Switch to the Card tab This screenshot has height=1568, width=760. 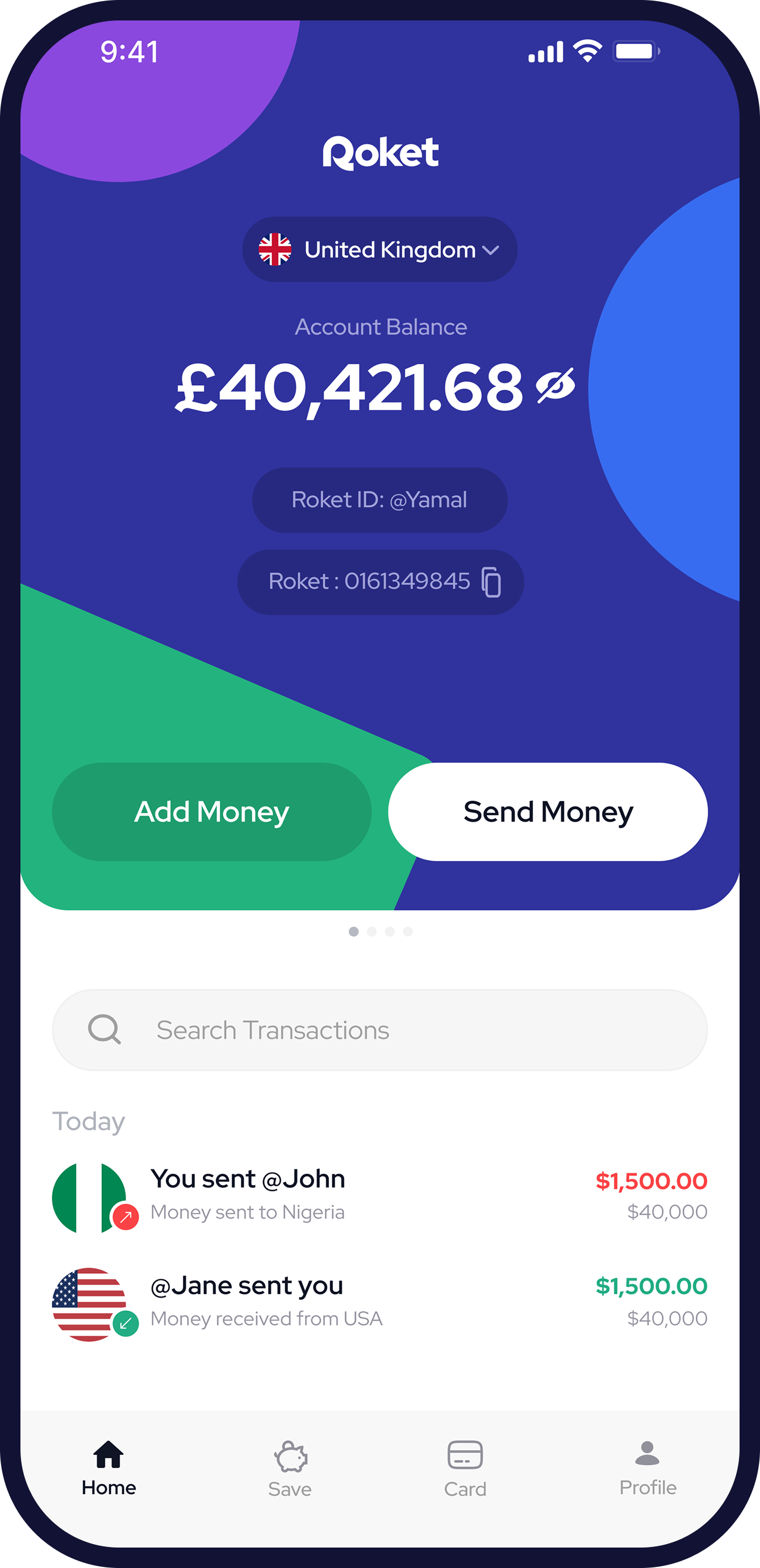[465, 1469]
